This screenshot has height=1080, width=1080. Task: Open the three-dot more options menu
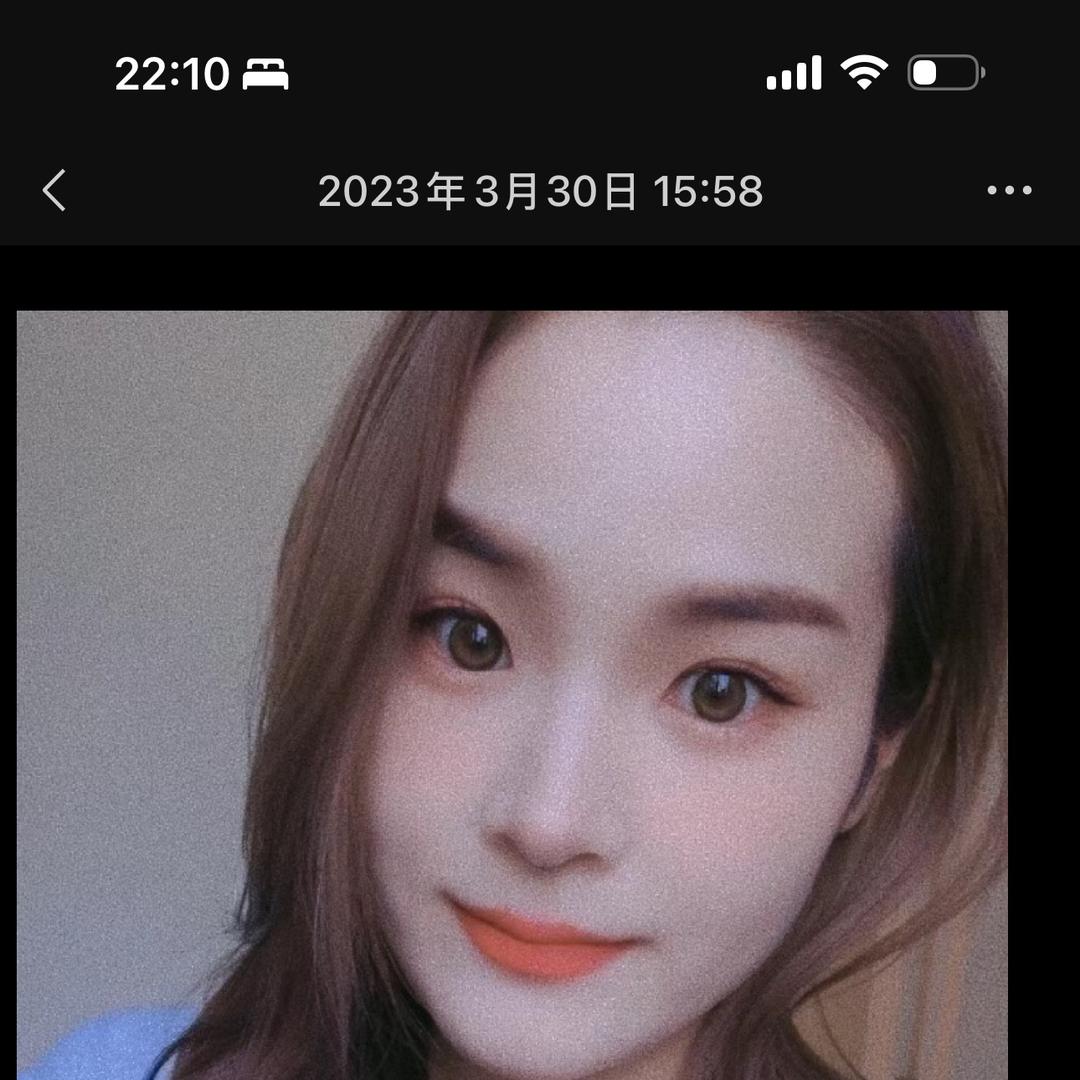point(1009,190)
